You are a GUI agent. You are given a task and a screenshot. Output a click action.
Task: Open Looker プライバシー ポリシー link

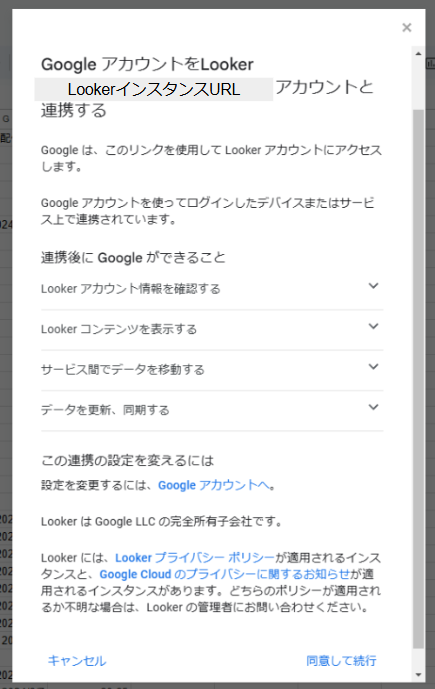click(x=195, y=558)
